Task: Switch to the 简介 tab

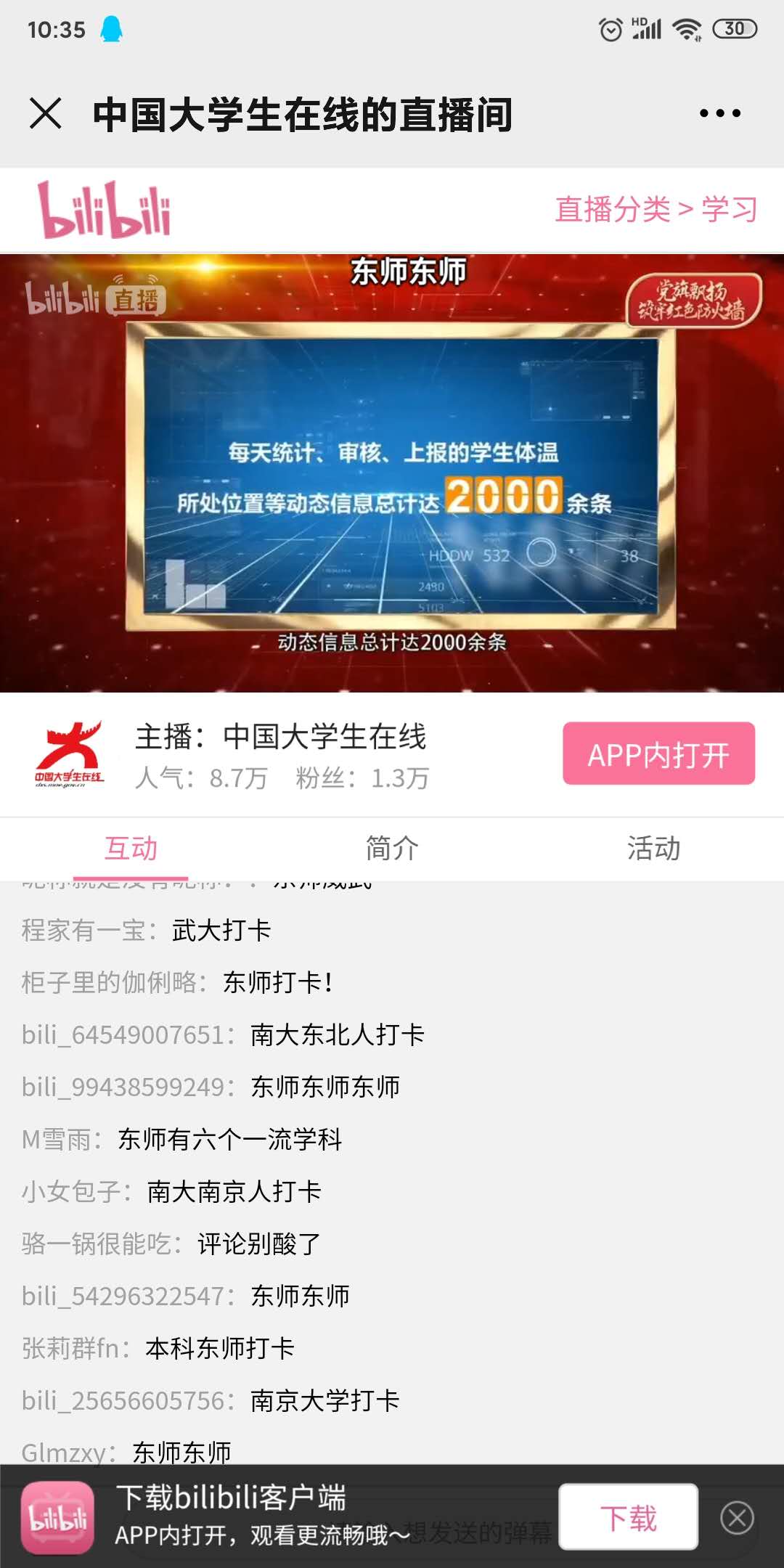Action: click(x=392, y=848)
